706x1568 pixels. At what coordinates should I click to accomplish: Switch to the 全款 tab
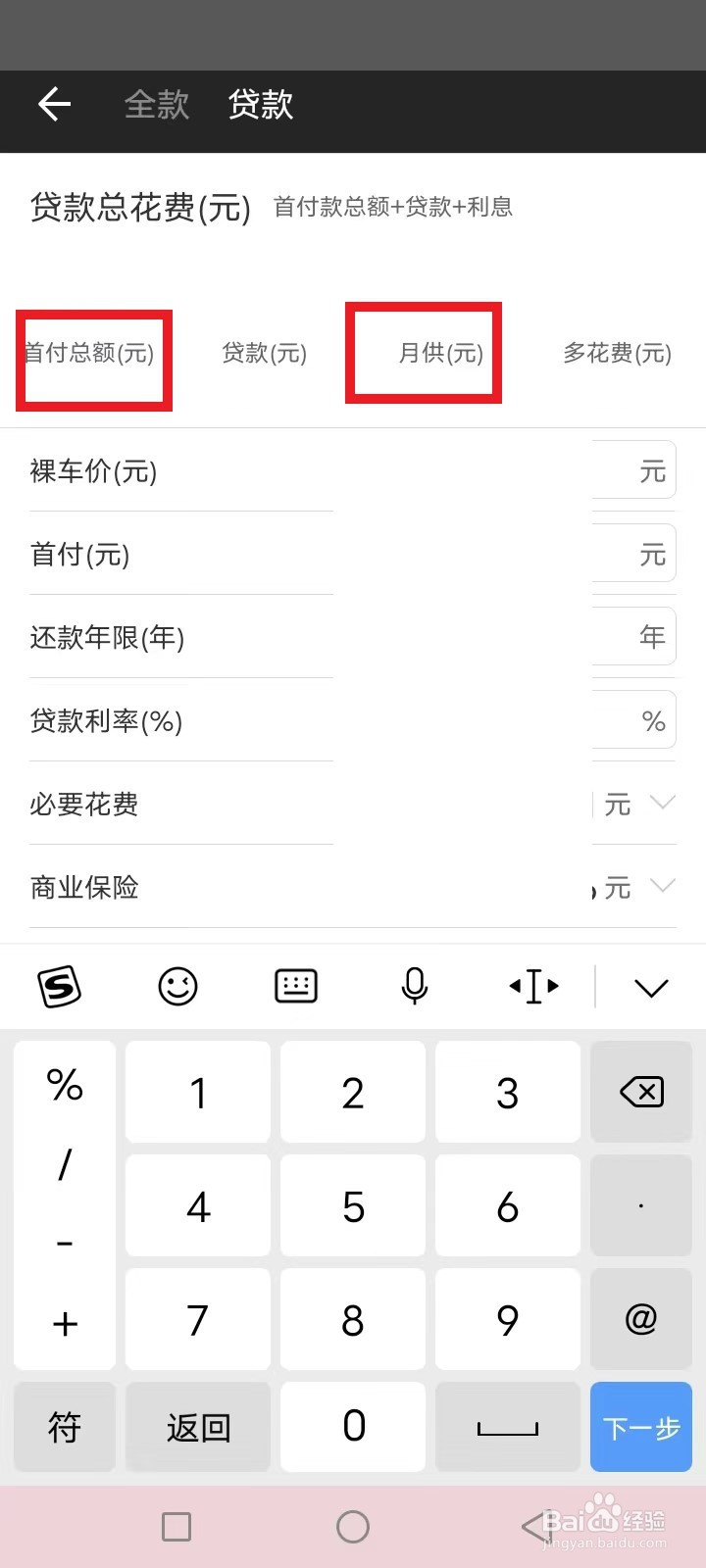[157, 106]
